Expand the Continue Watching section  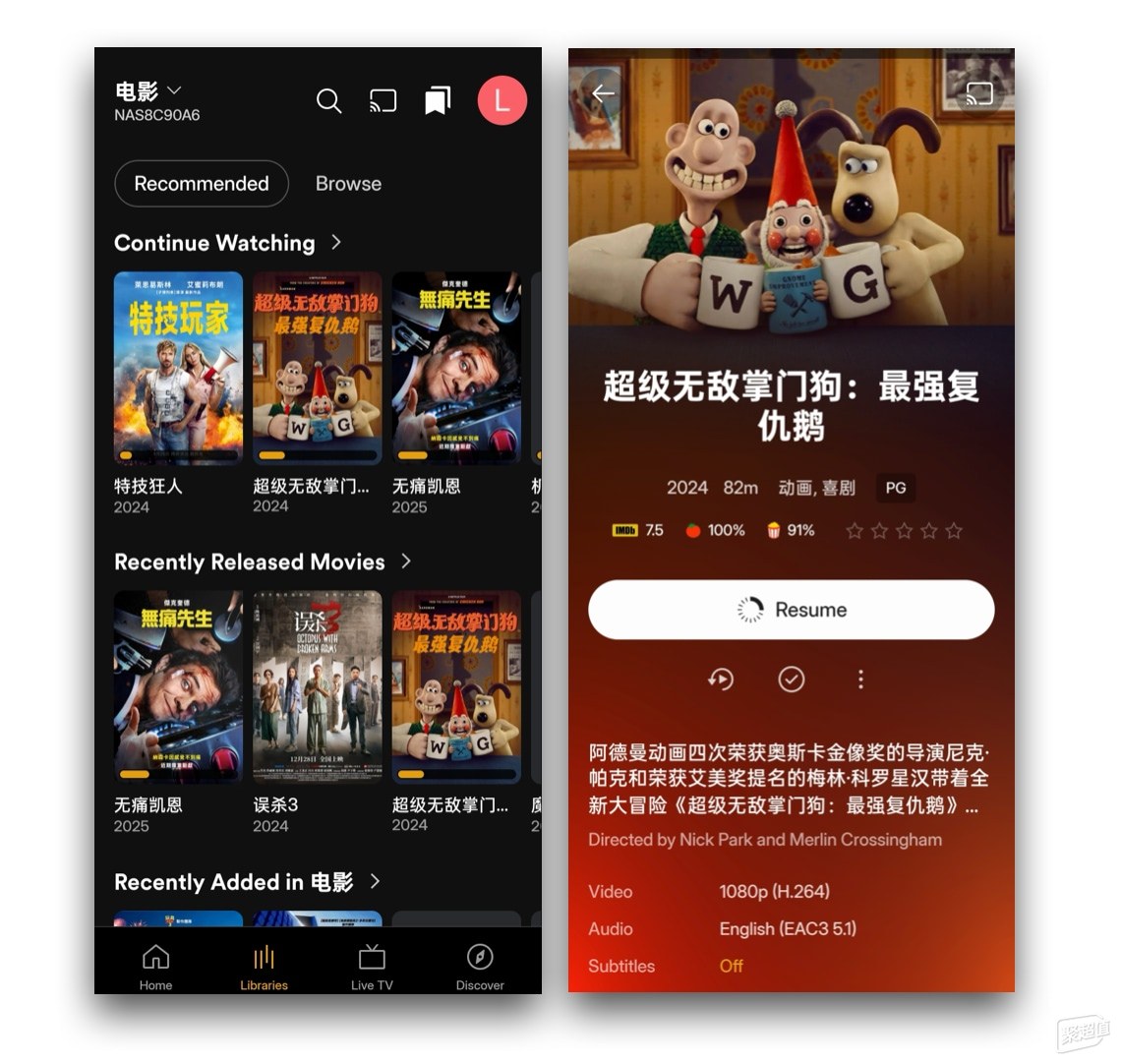pos(336,242)
